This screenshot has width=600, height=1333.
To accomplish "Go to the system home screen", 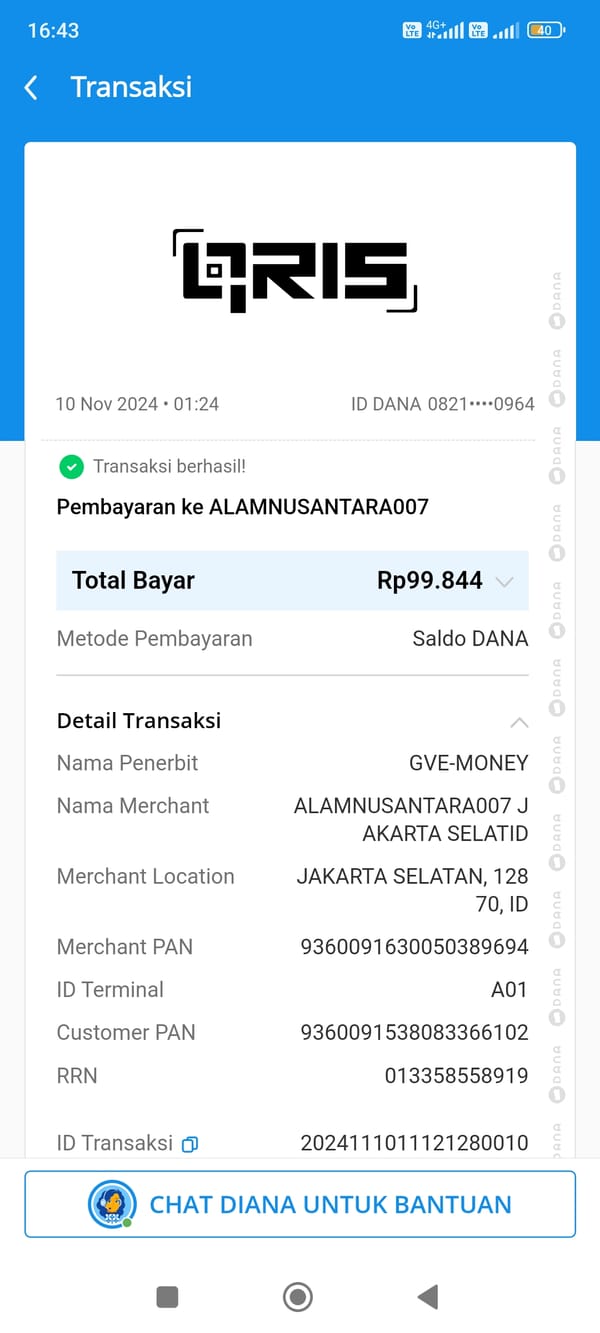I will [x=298, y=1298].
